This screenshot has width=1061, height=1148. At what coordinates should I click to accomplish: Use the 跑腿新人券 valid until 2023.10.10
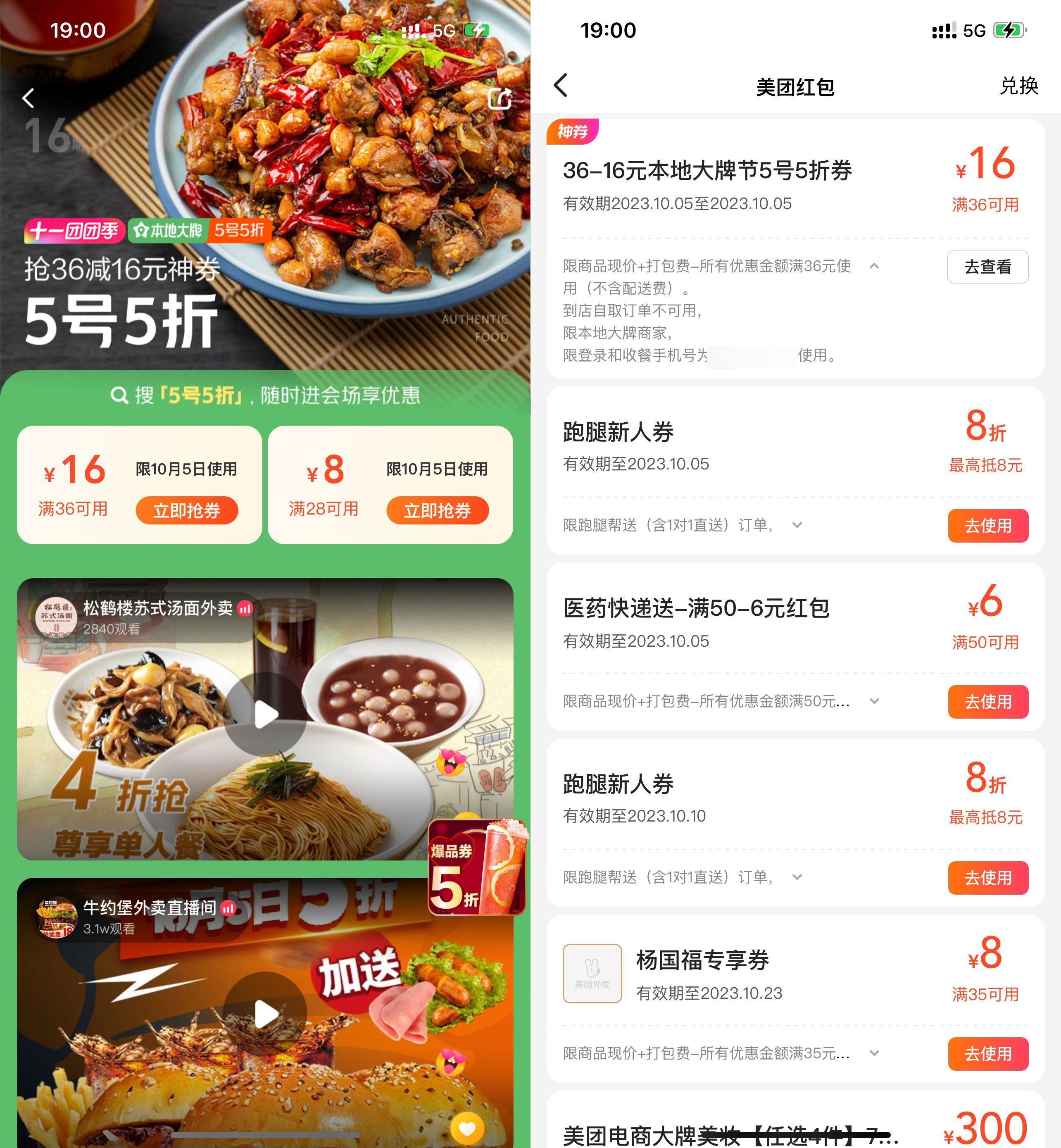tap(987, 877)
